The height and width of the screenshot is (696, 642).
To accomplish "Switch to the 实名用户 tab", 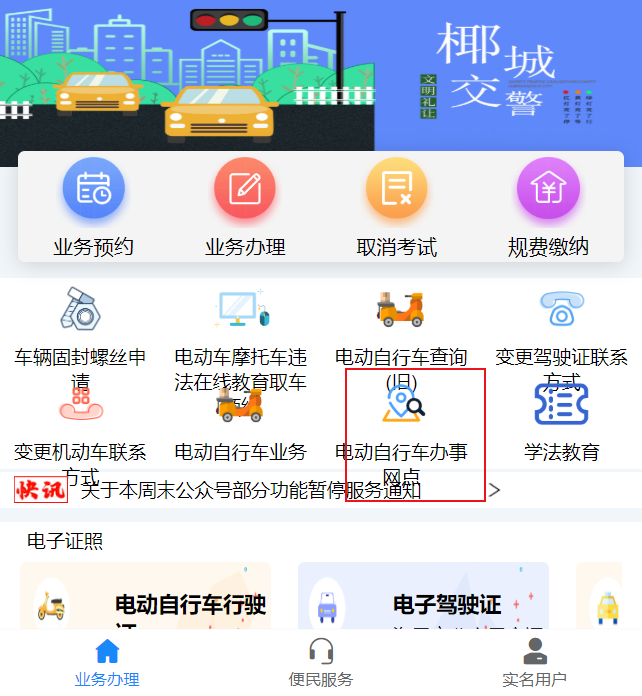I will click(x=535, y=662).
